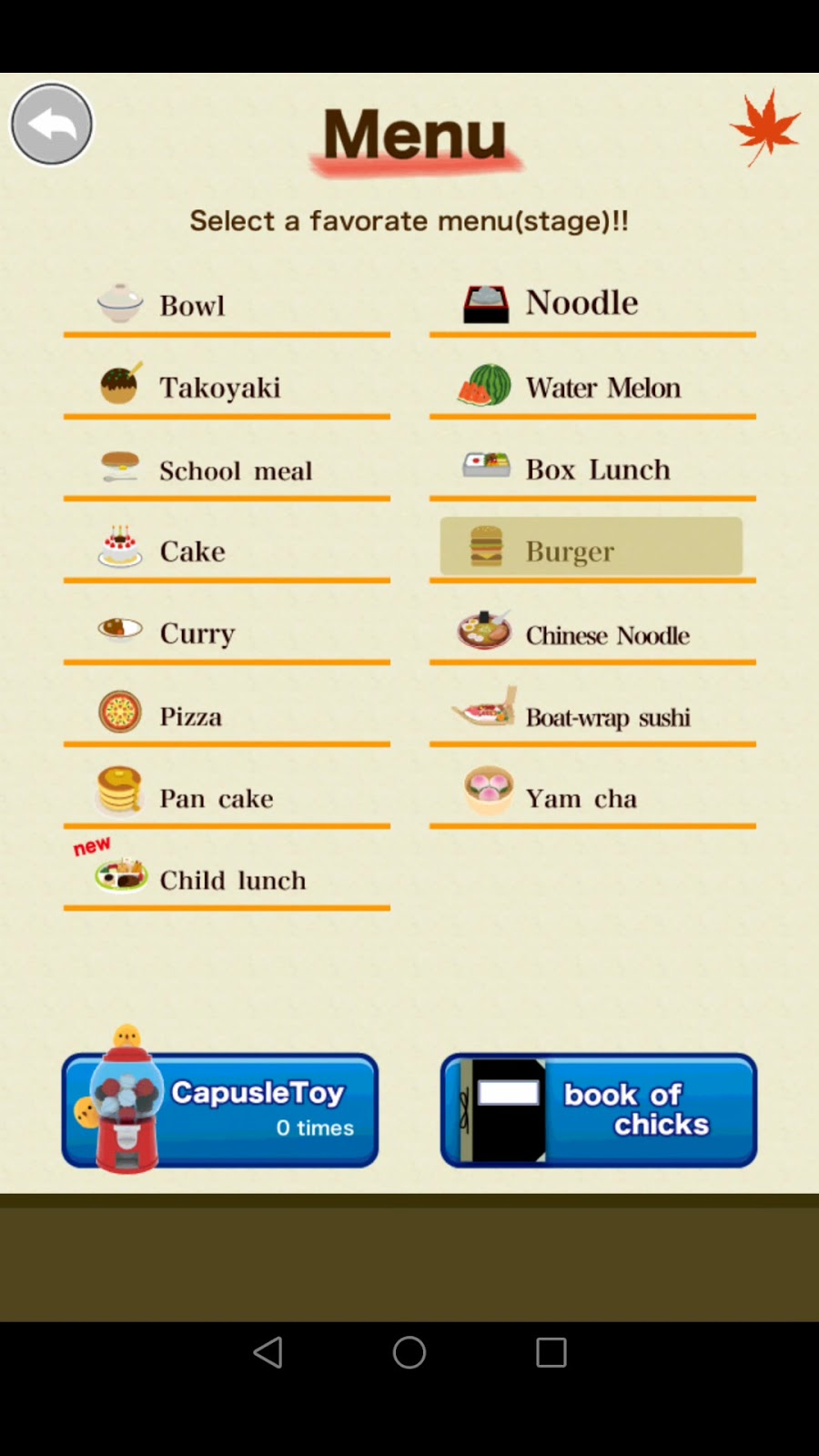Image resolution: width=819 pixels, height=1456 pixels.
Task: Tap the back arrow button
Action: tap(52, 125)
